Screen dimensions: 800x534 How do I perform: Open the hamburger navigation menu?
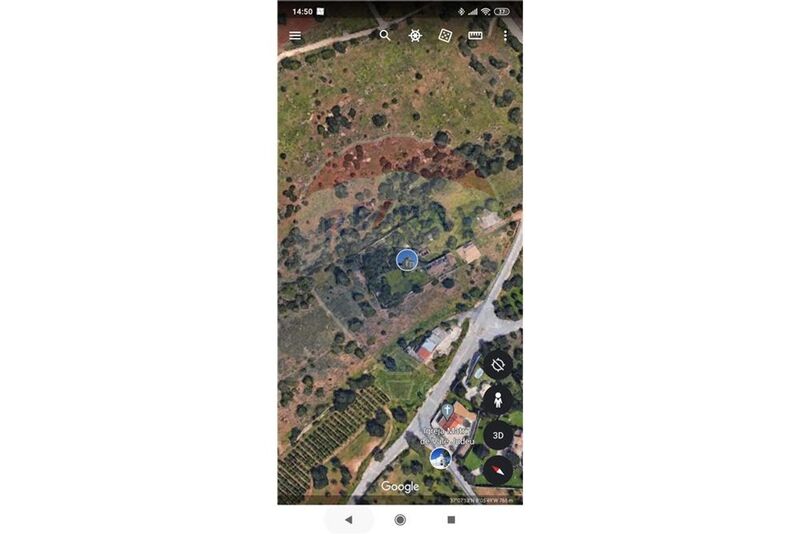295,36
